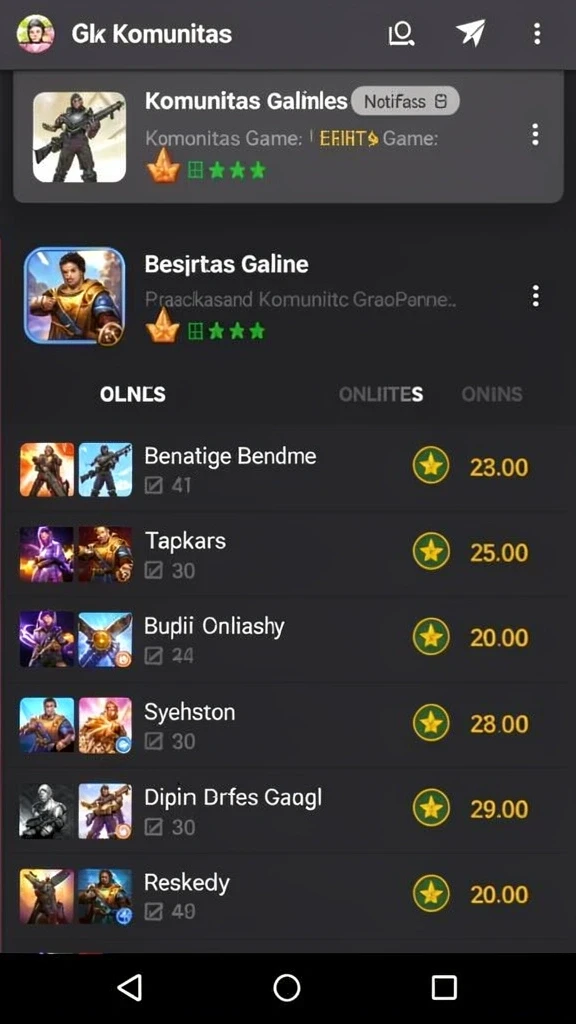
Task: Select the Bupii Onliashy entry
Action: (x=288, y=639)
